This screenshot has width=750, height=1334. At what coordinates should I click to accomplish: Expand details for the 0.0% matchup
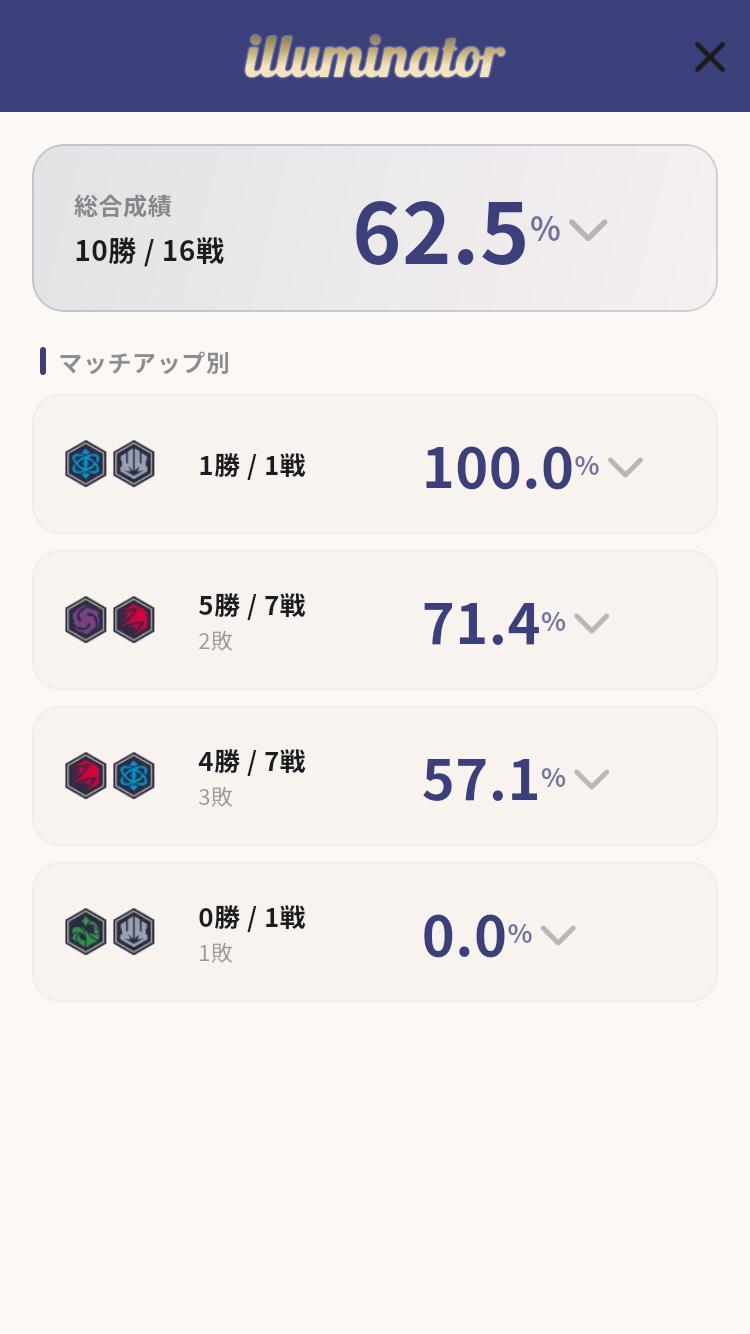coord(558,934)
